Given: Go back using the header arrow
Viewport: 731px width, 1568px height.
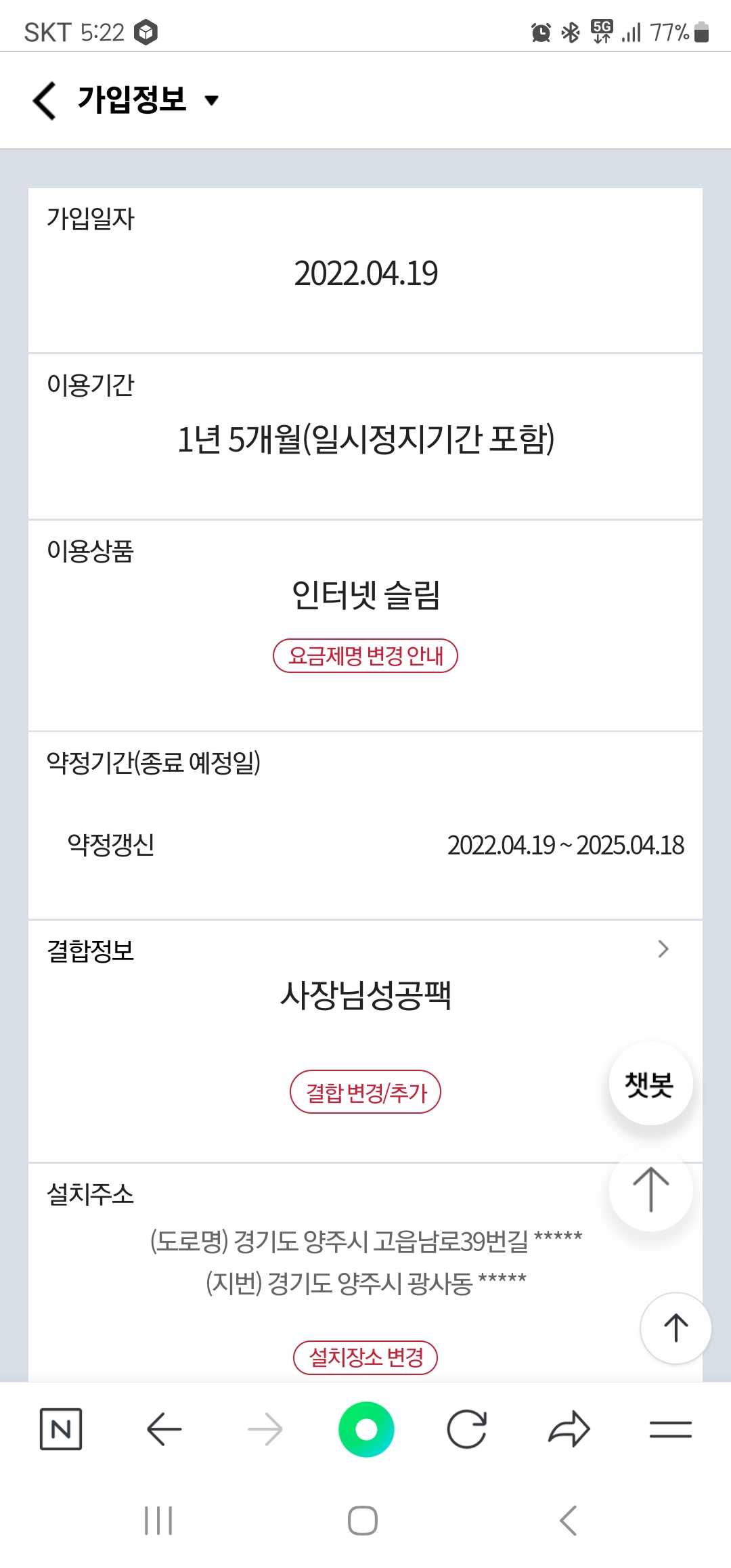Looking at the screenshot, I should pos(45,101).
